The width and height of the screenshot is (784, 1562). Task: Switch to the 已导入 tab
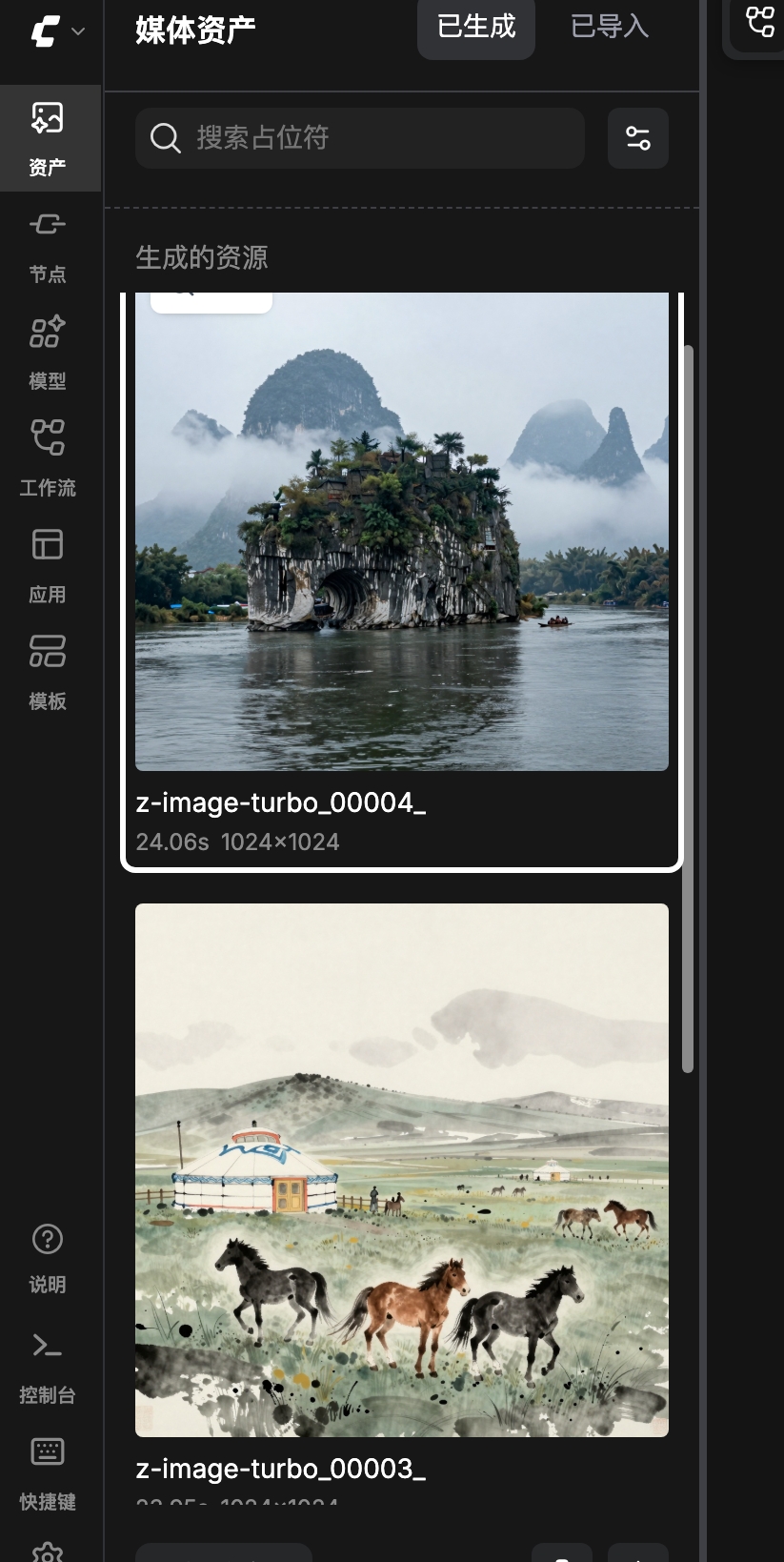[x=610, y=27]
